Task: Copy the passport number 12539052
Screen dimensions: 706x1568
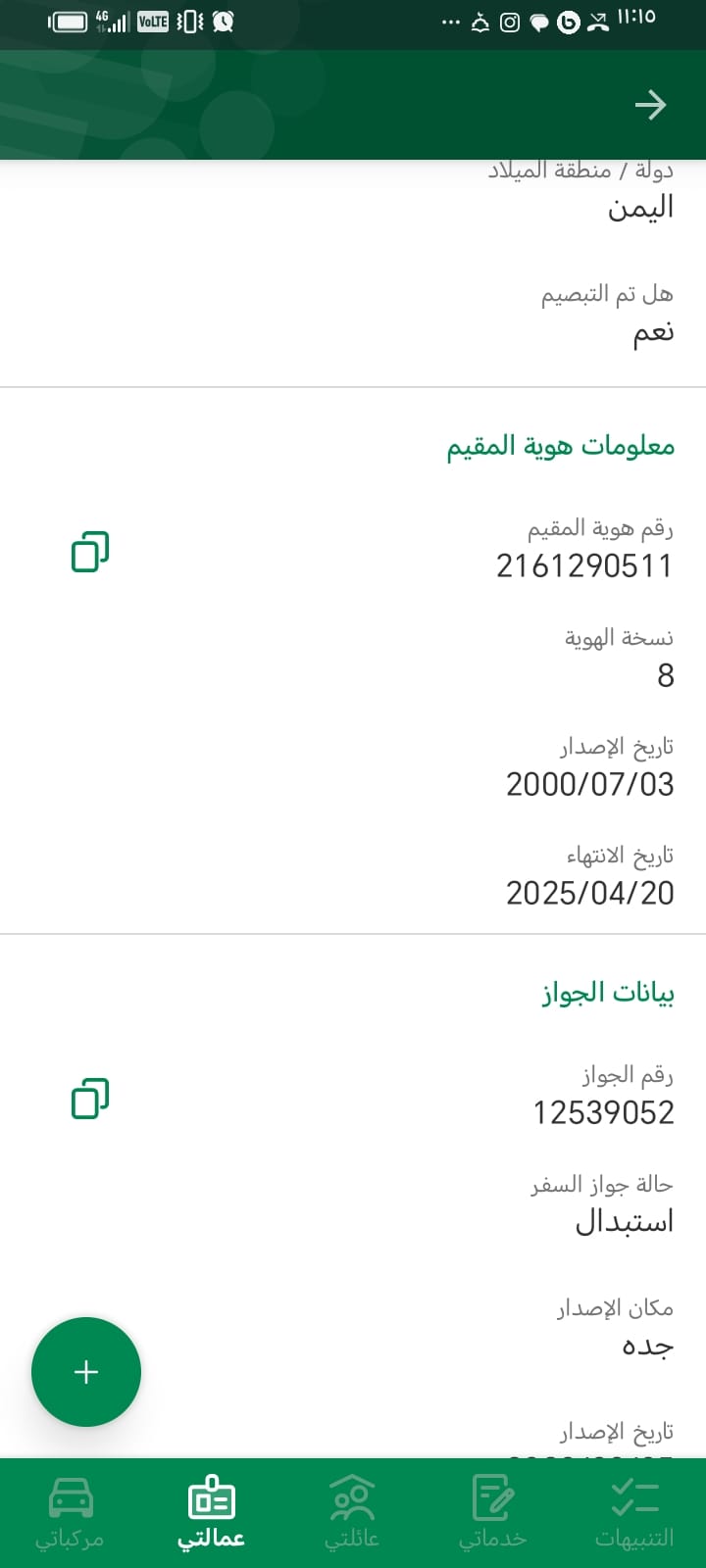Action: [x=89, y=1099]
